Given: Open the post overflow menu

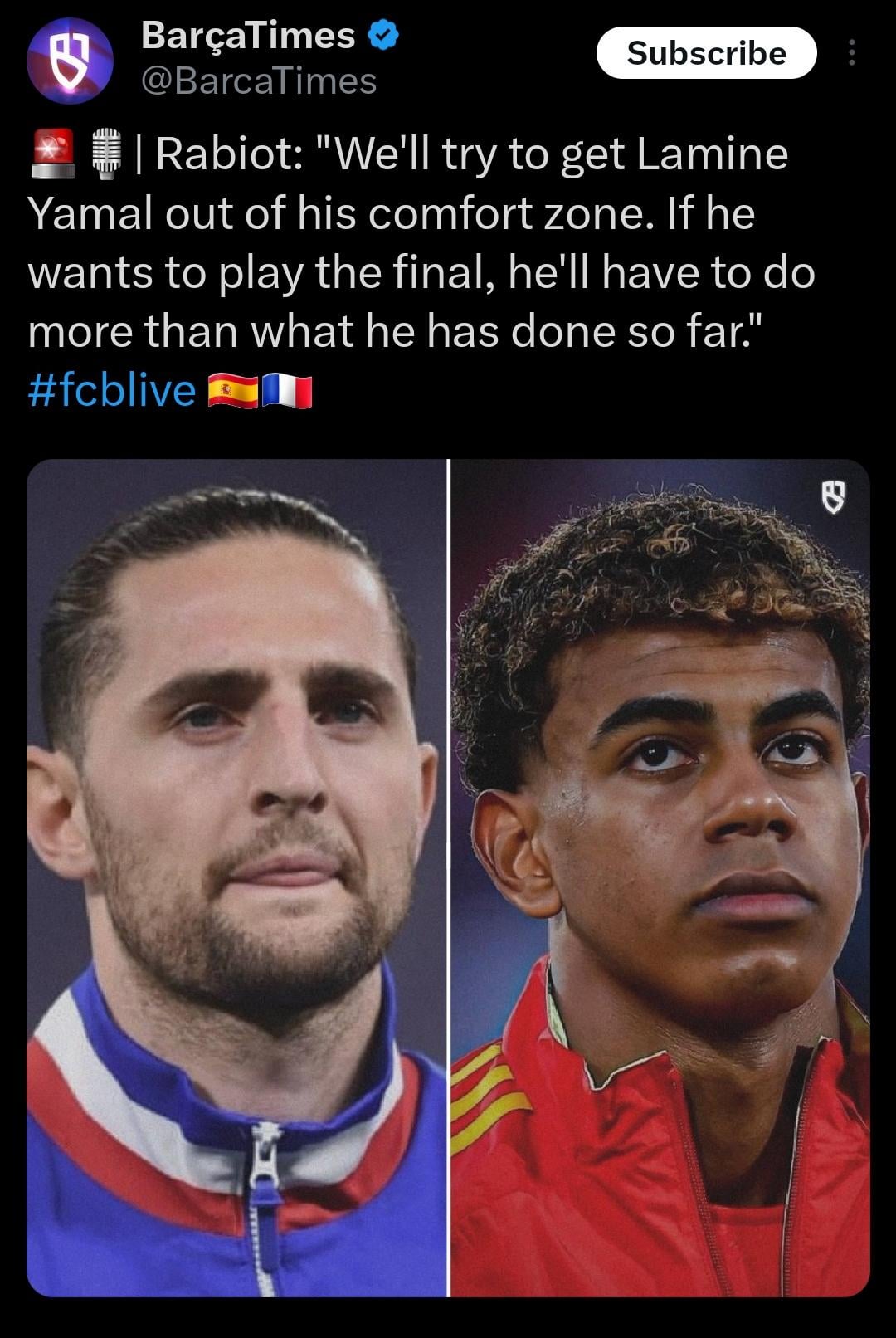Looking at the screenshot, I should 851,53.
